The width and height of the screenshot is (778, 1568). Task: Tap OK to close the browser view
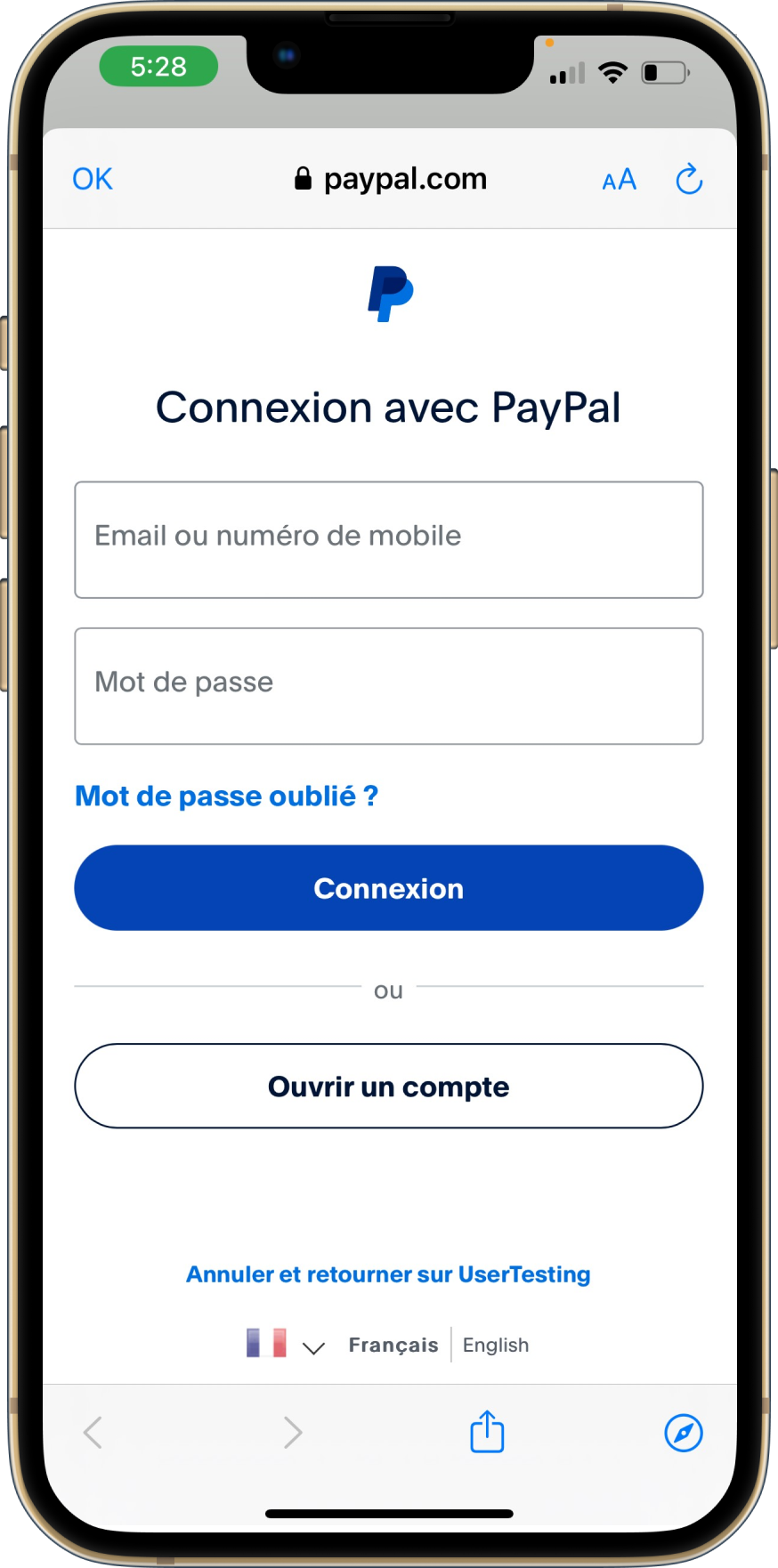93,179
